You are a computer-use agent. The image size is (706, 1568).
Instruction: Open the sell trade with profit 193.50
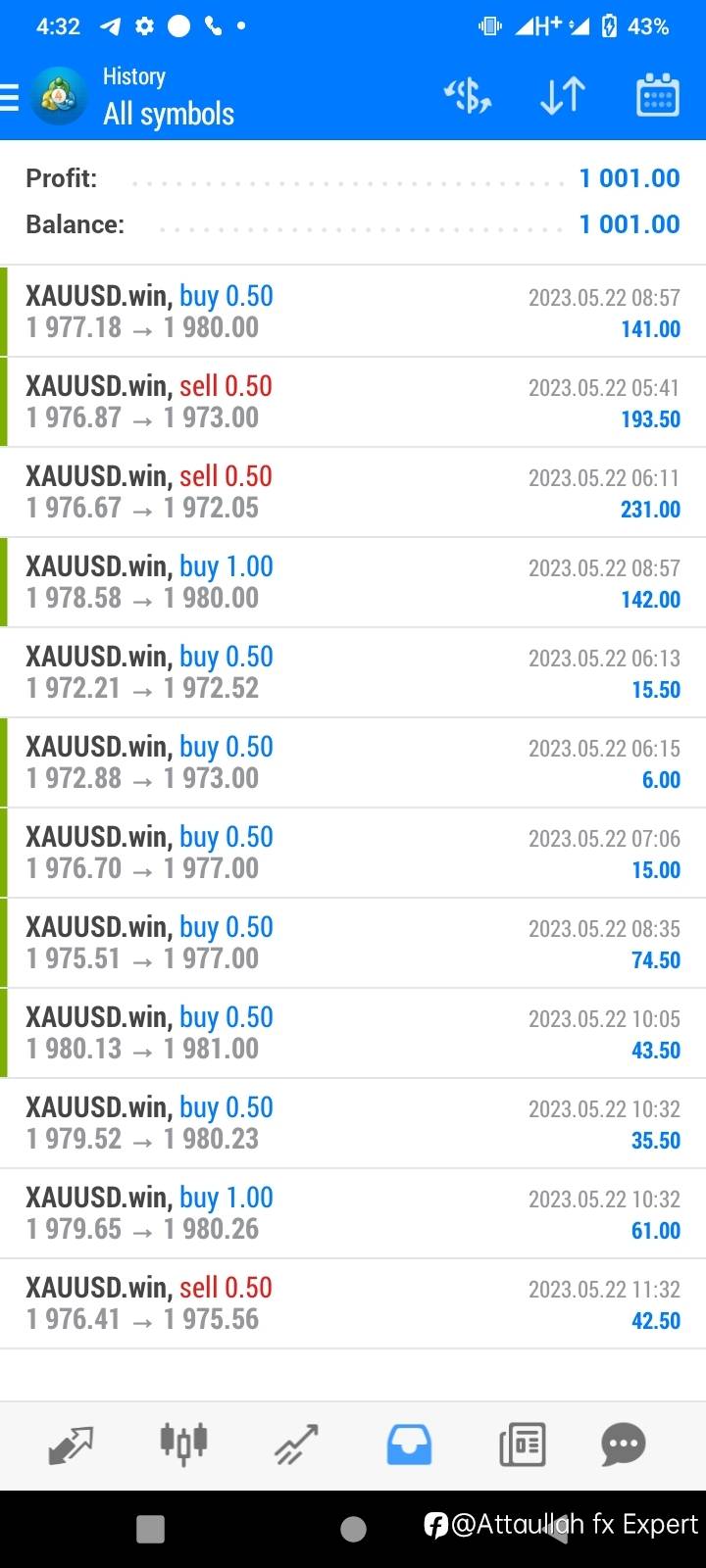pyautogui.click(x=353, y=402)
